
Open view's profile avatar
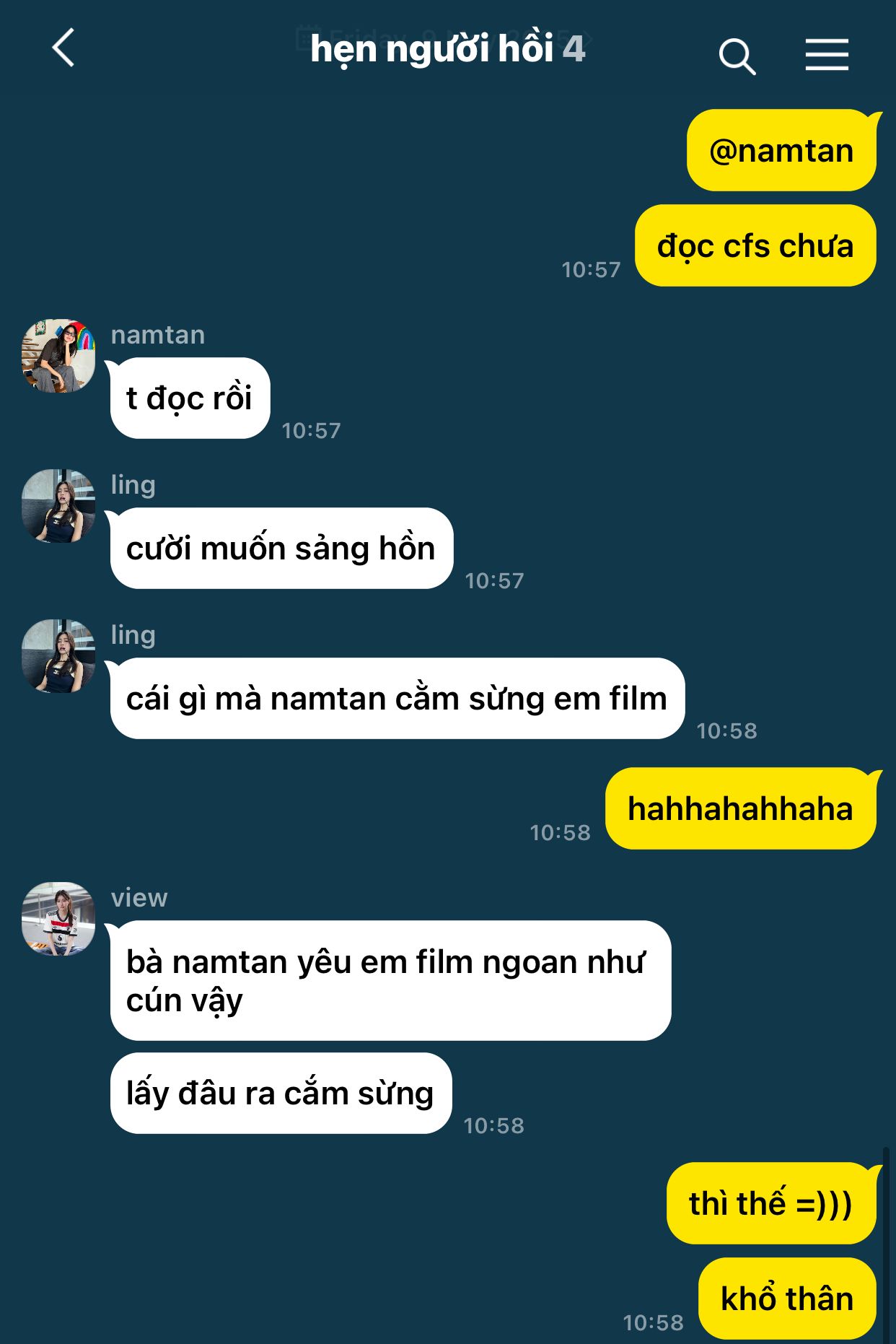coord(58,919)
